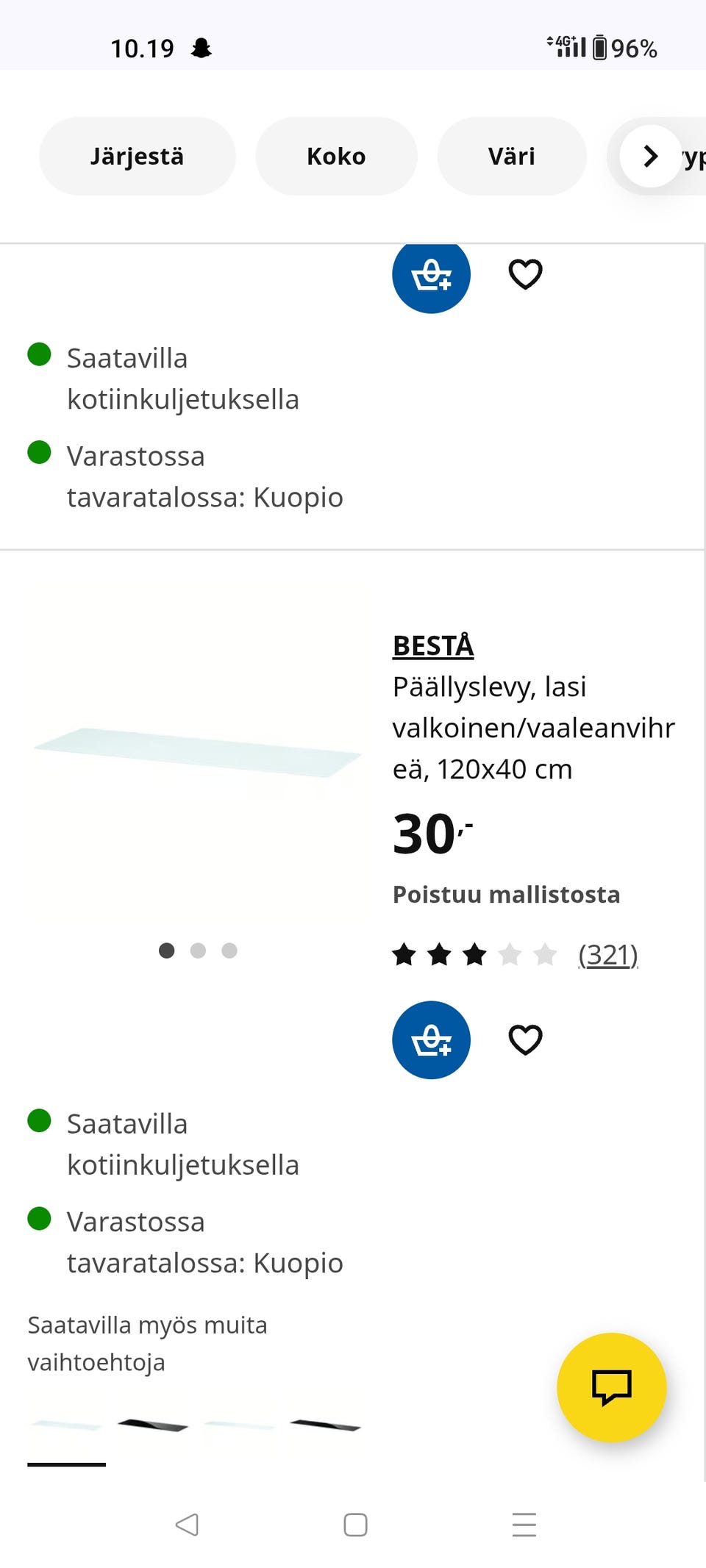Open the BESTÅ product page
This screenshot has width=706, height=1568.
point(432,646)
